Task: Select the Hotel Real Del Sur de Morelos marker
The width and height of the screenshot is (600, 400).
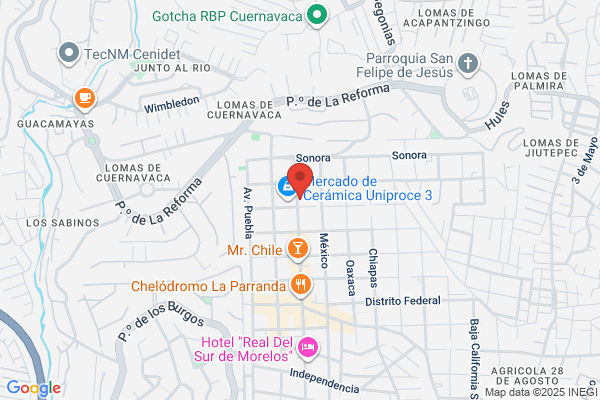Action: point(309,345)
